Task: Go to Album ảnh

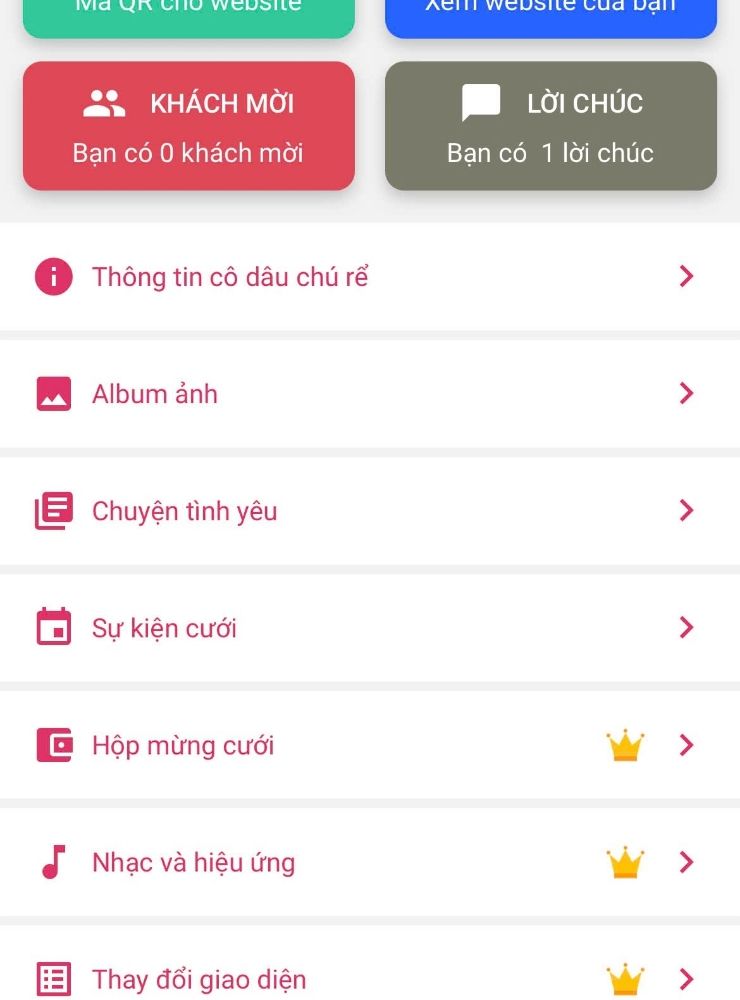Action: [x=369, y=394]
